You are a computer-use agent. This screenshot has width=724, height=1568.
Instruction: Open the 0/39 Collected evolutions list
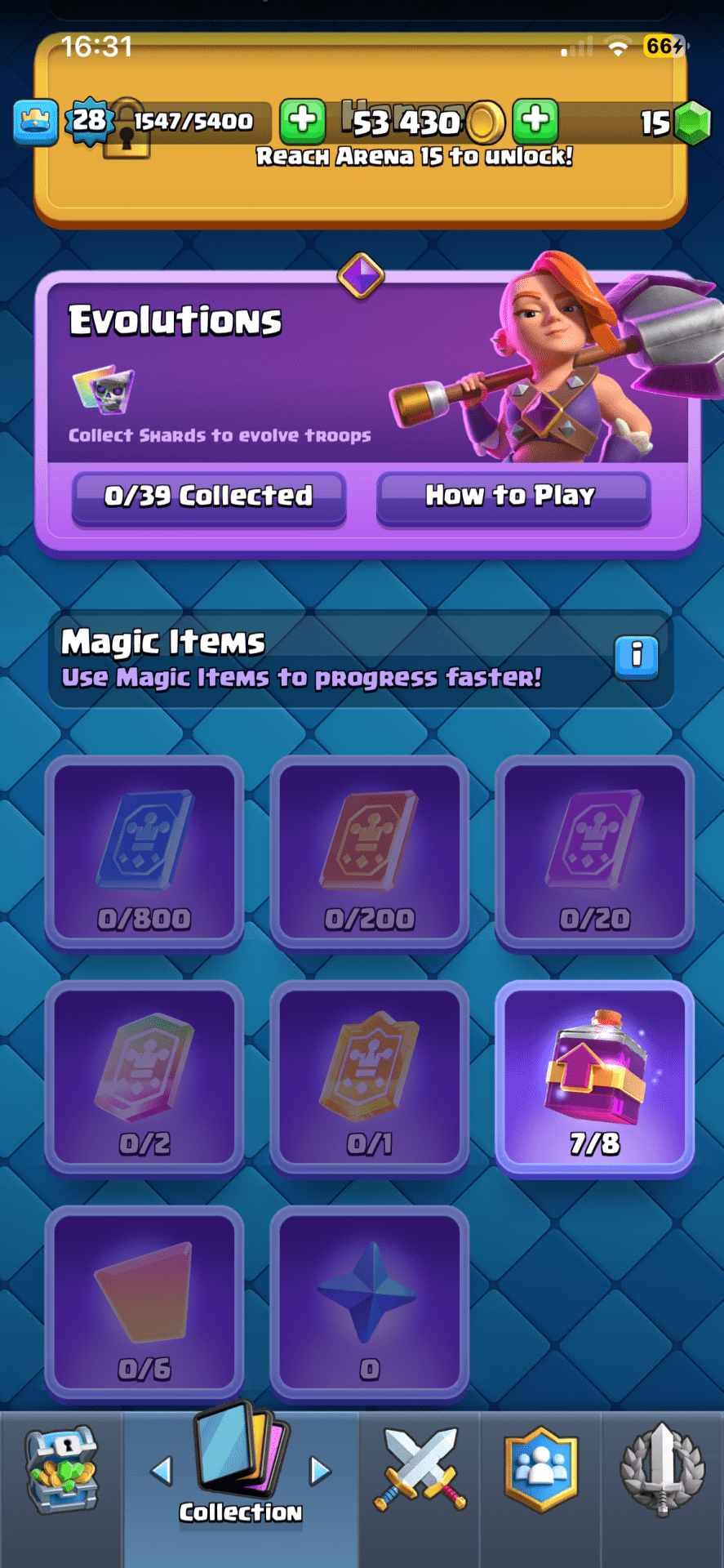click(x=209, y=496)
